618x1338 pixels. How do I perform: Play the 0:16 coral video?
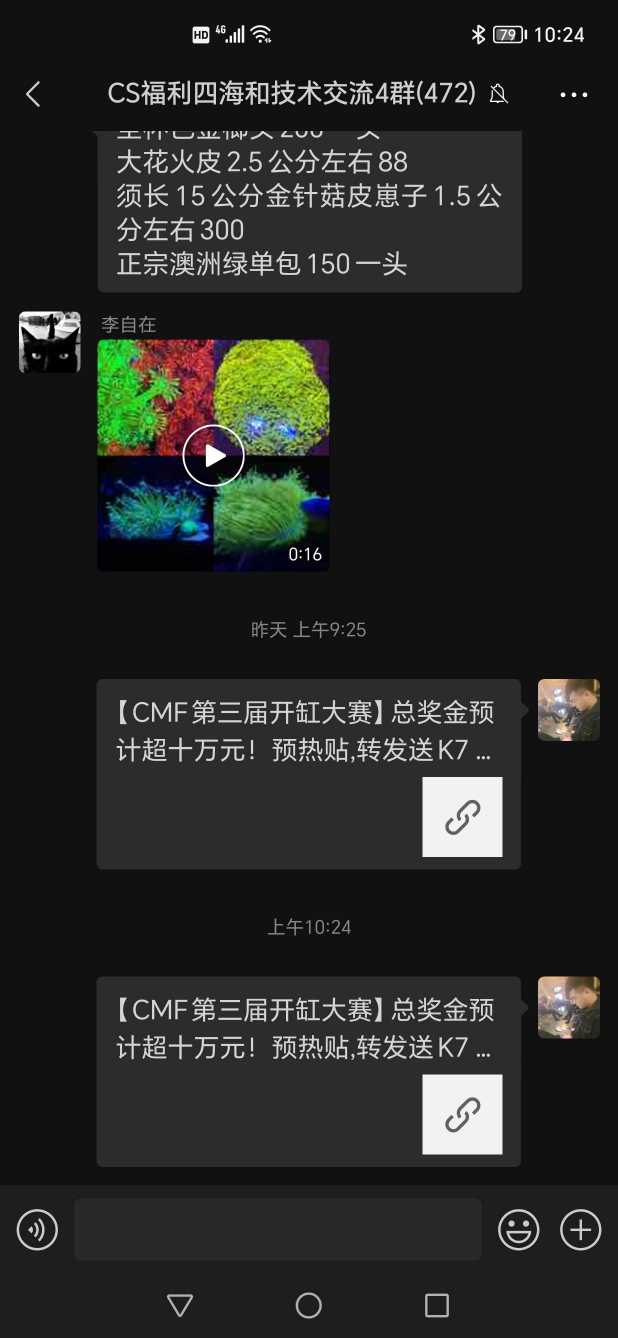(213, 456)
